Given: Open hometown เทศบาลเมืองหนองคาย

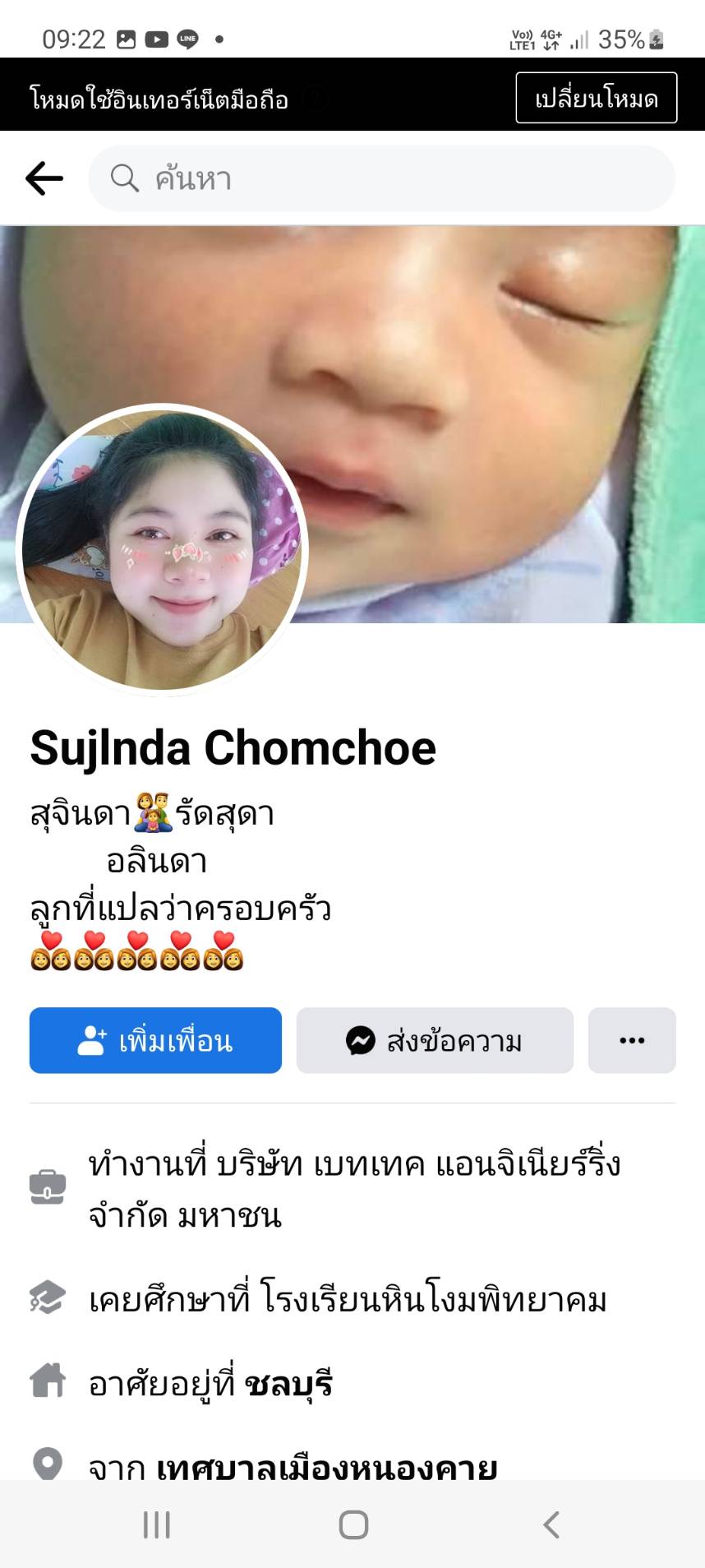Looking at the screenshot, I should click(326, 1466).
